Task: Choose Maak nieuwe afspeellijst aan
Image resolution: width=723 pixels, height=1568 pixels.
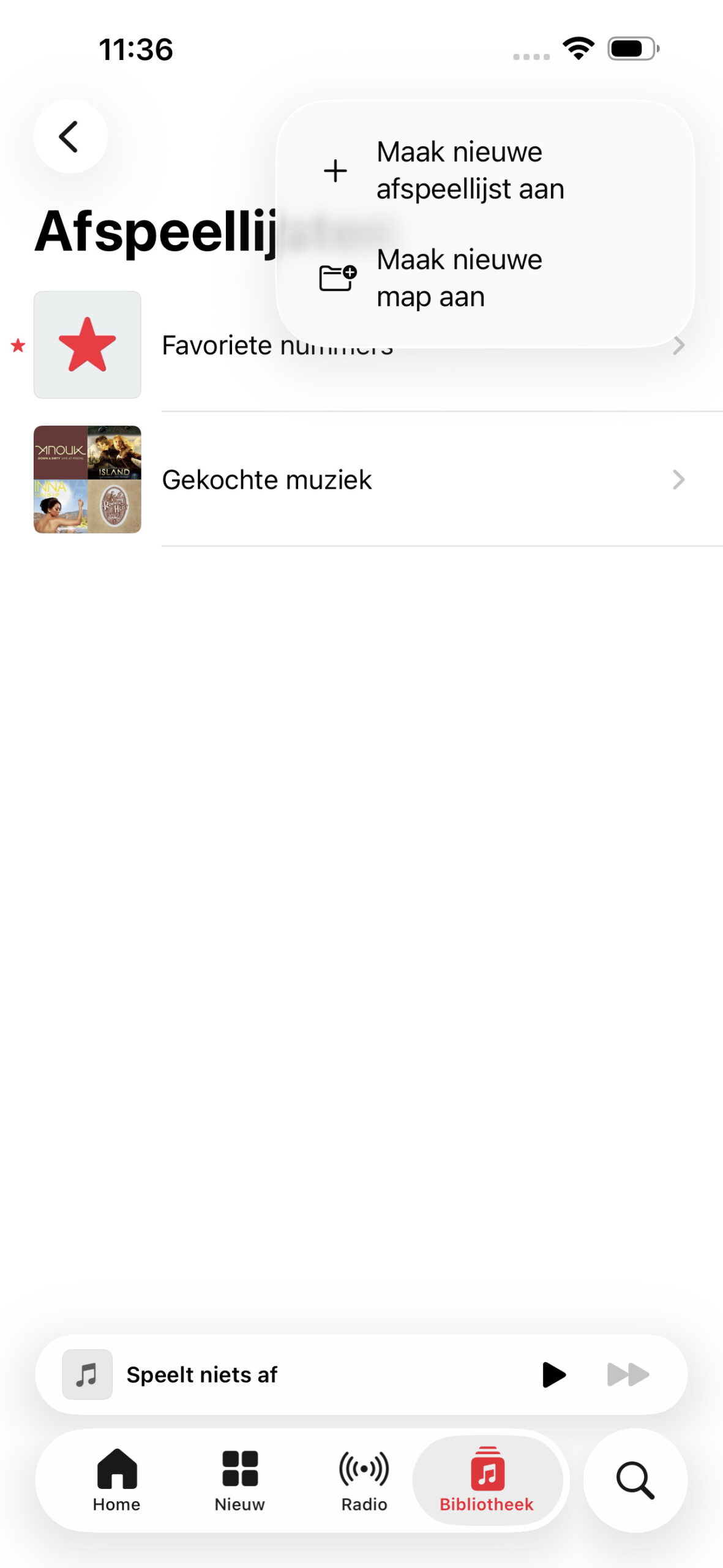Action: pyautogui.click(x=470, y=170)
